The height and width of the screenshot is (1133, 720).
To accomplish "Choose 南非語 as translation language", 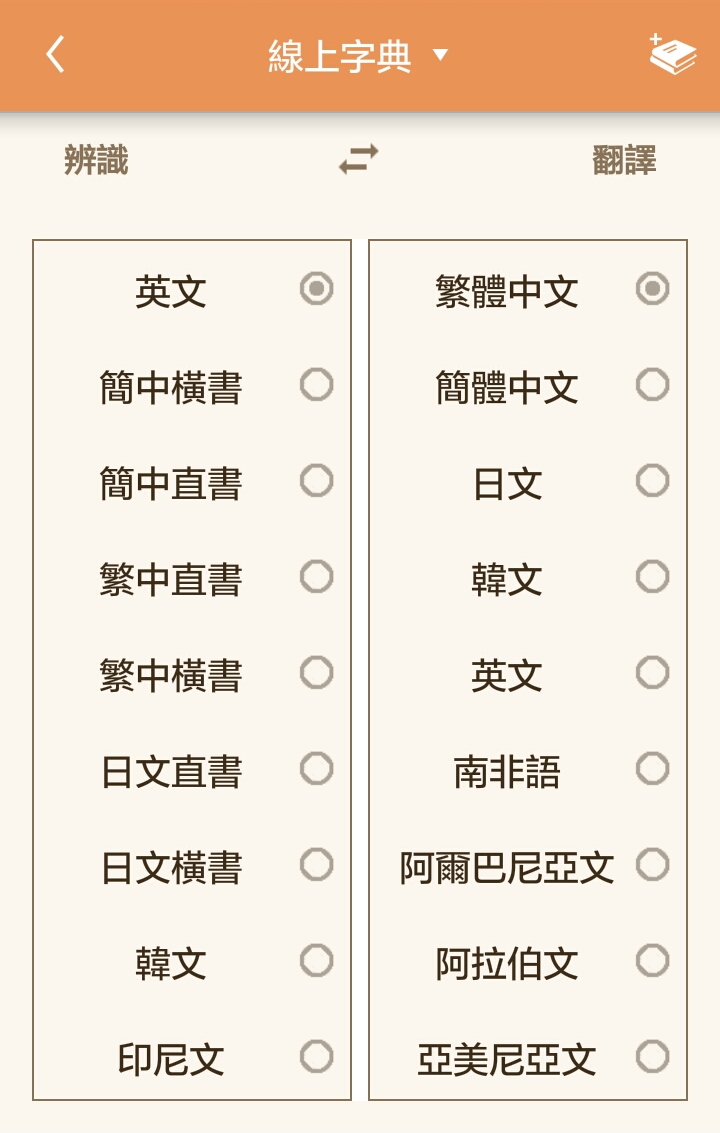I will coord(652,769).
